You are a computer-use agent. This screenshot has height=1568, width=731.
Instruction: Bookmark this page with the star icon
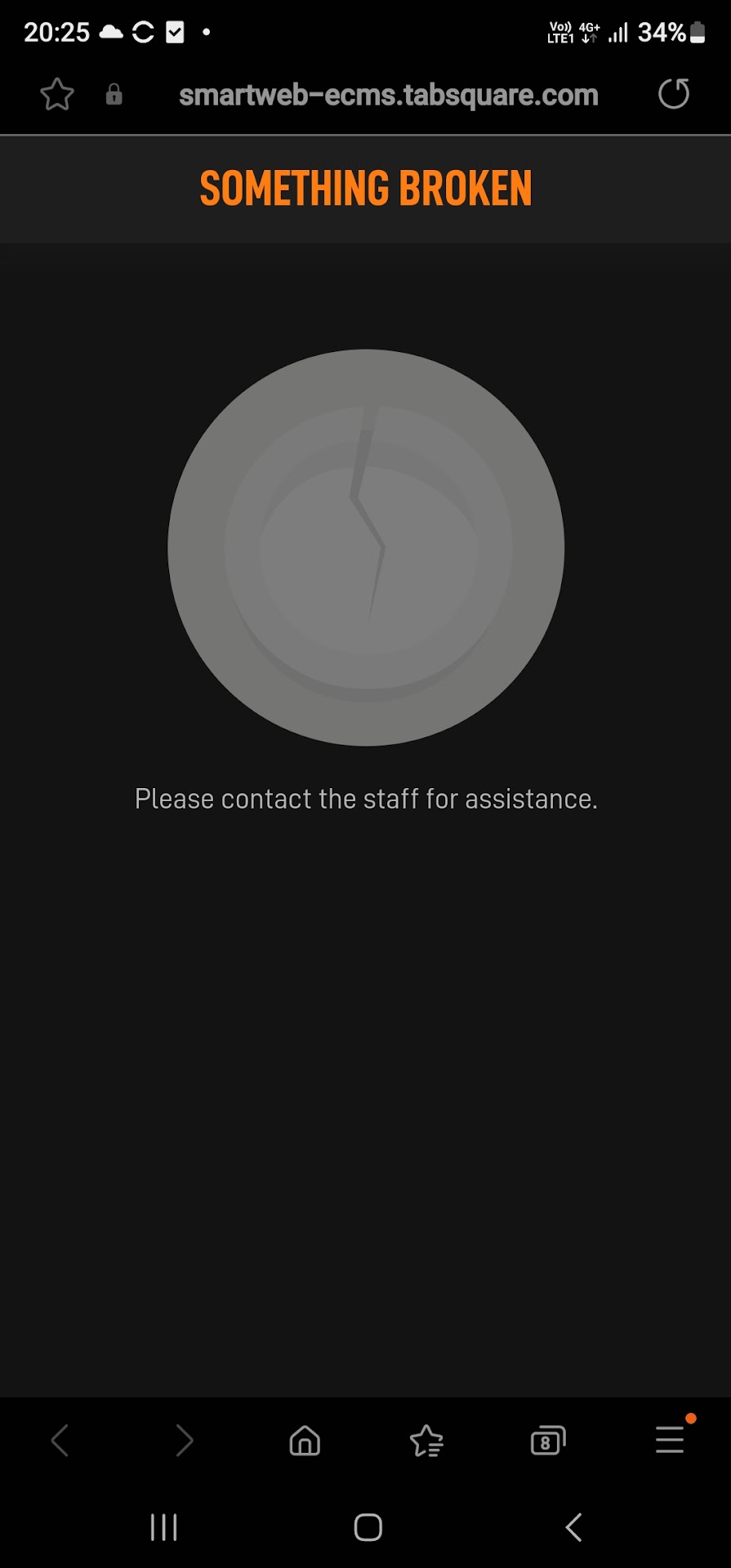(57, 95)
